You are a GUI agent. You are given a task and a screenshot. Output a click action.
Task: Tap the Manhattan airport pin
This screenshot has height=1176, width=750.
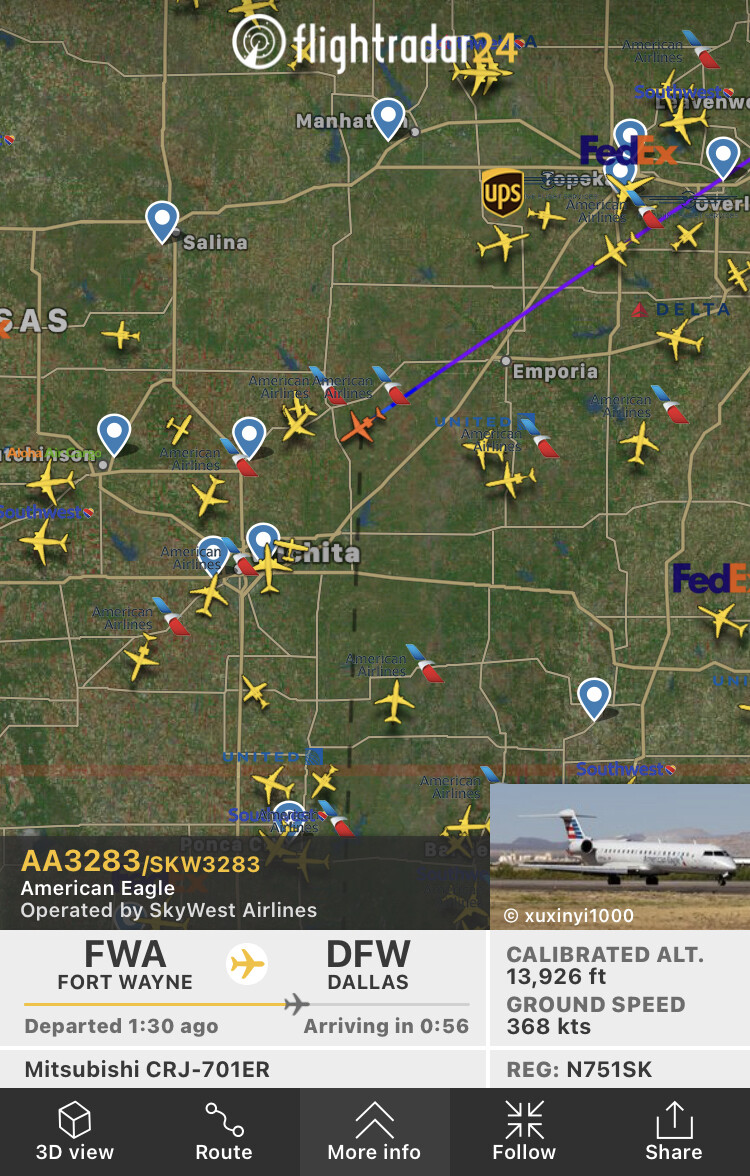pyautogui.click(x=388, y=118)
